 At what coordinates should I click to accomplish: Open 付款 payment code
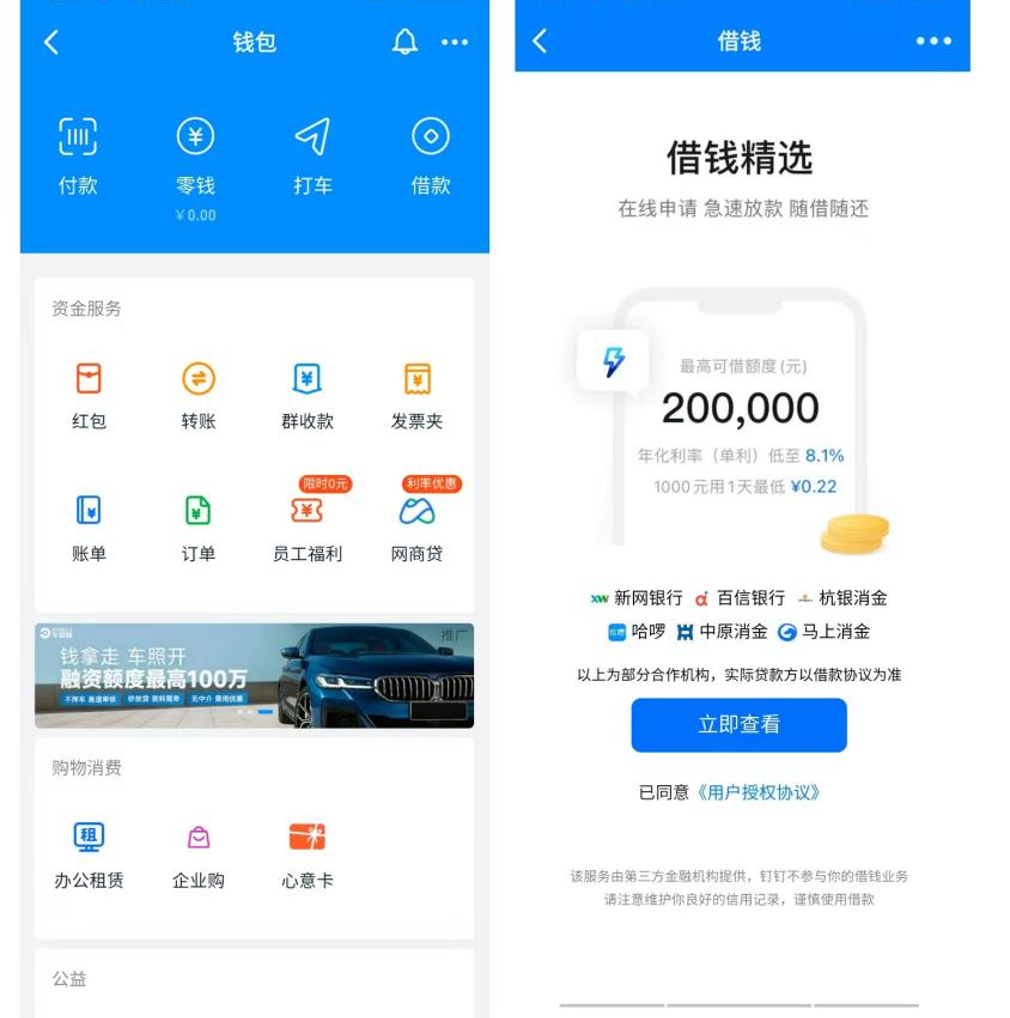coord(78,155)
